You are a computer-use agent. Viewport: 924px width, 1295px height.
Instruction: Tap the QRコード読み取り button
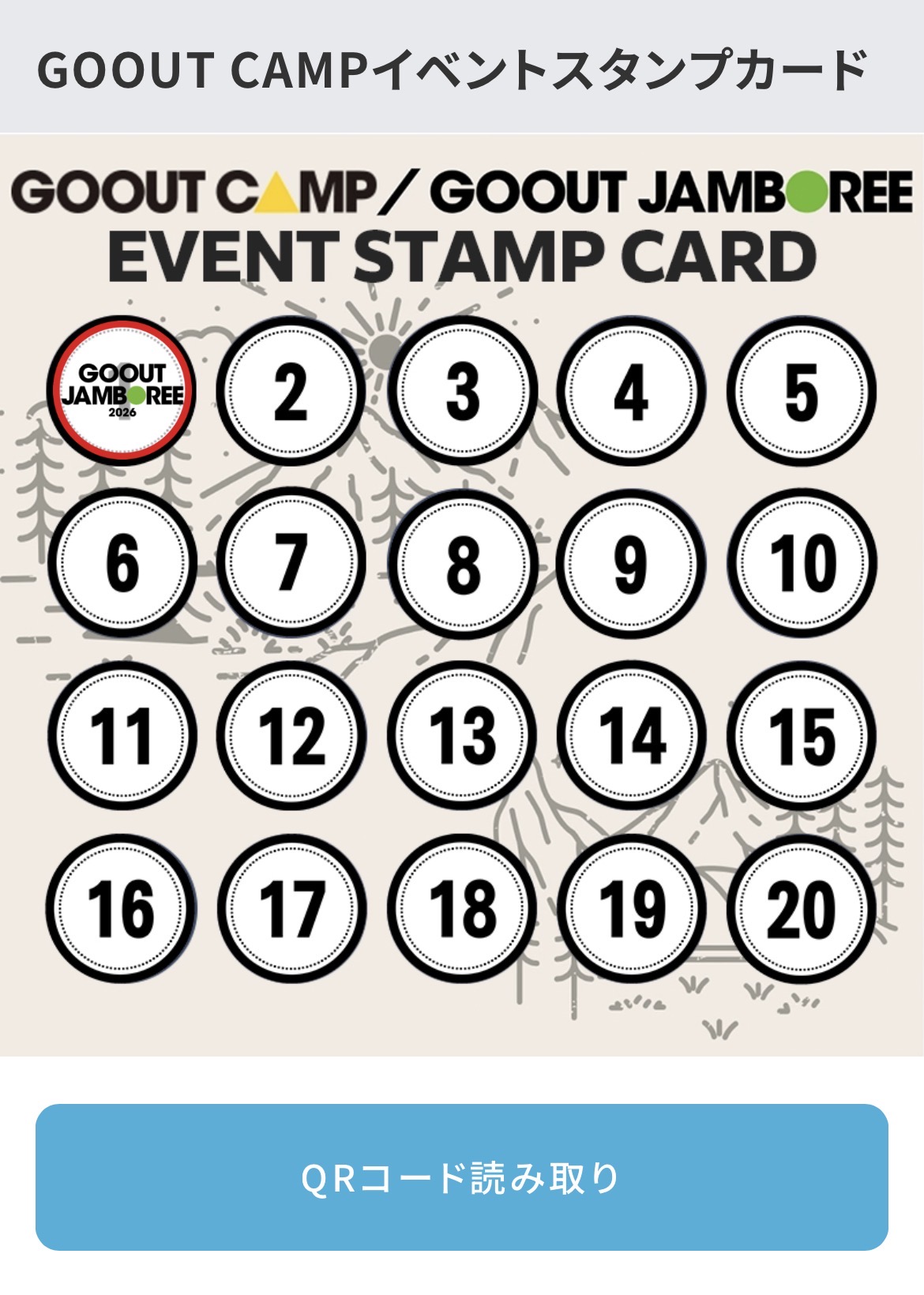pyautogui.click(x=461, y=1177)
